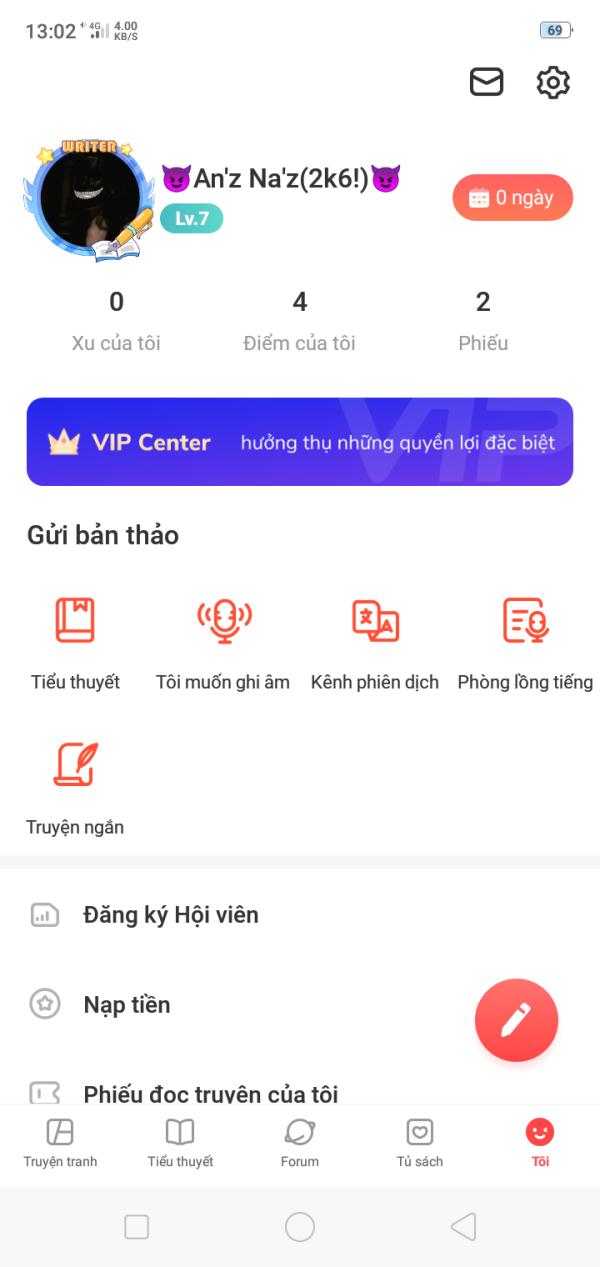Choose Tôi muốn ghi âm
The image size is (600, 1267).
223,644
